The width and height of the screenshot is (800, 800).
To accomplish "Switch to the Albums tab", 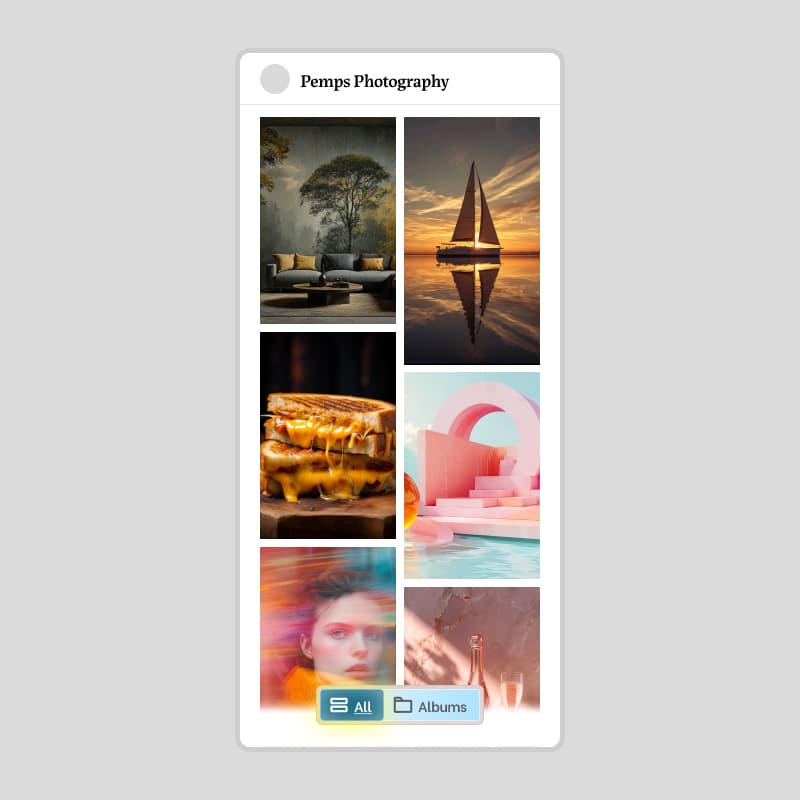I will [x=431, y=706].
